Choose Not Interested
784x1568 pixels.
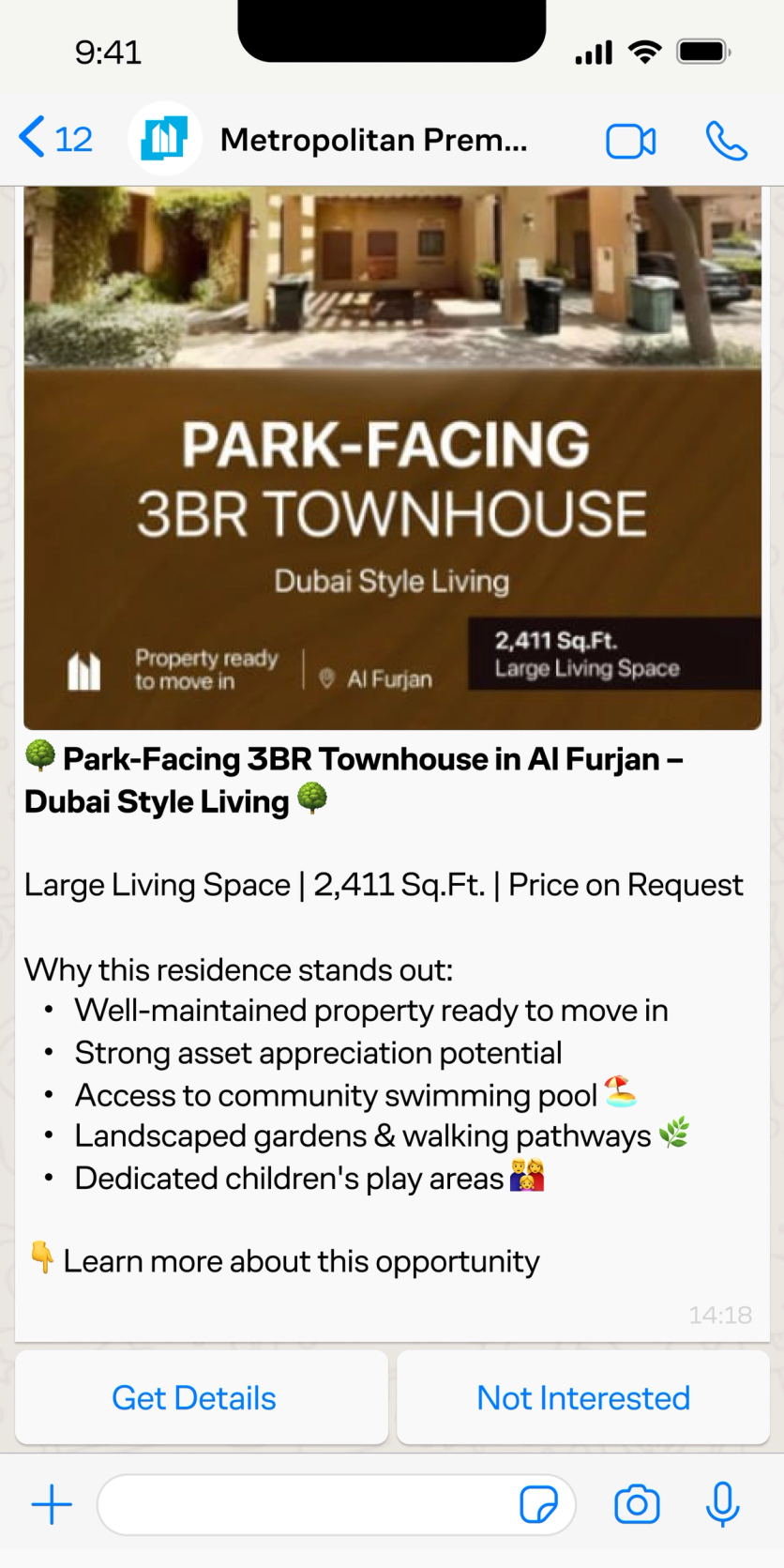click(583, 1397)
